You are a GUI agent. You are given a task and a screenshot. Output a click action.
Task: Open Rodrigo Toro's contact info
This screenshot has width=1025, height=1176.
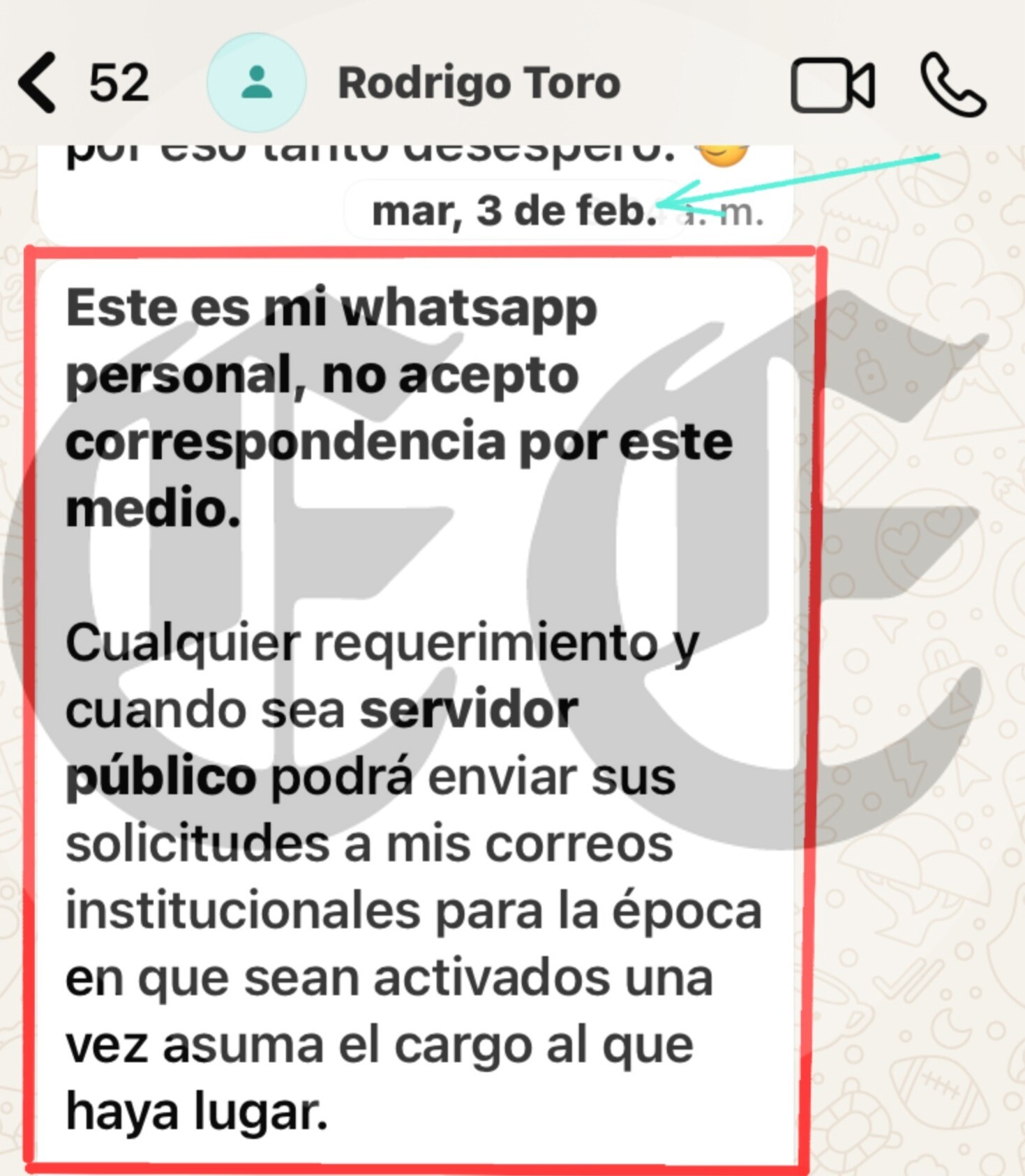click(479, 83)
